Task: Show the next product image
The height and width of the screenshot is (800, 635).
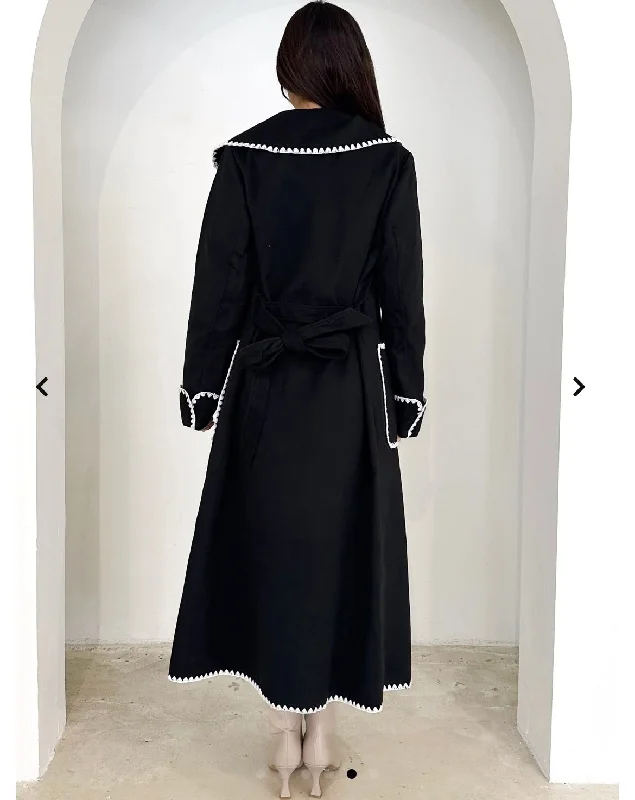Action: 579,387
